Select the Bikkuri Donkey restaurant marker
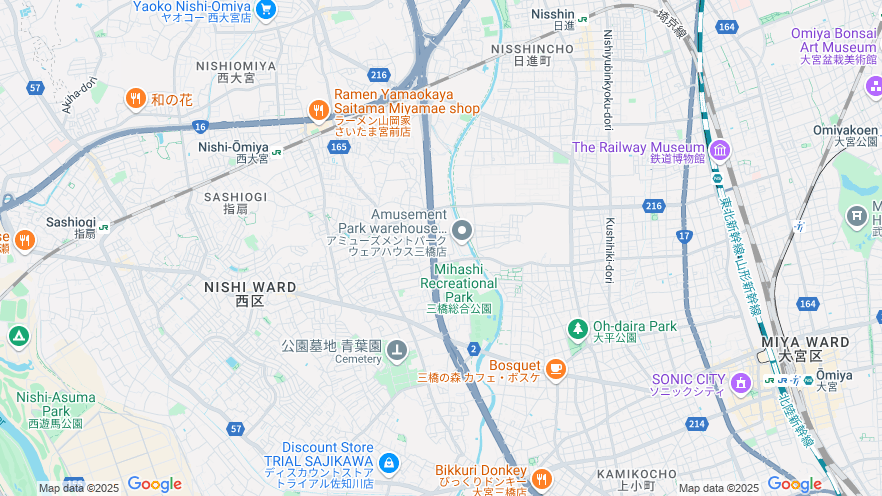Screen dimensions: 882x496 point(541,478)
